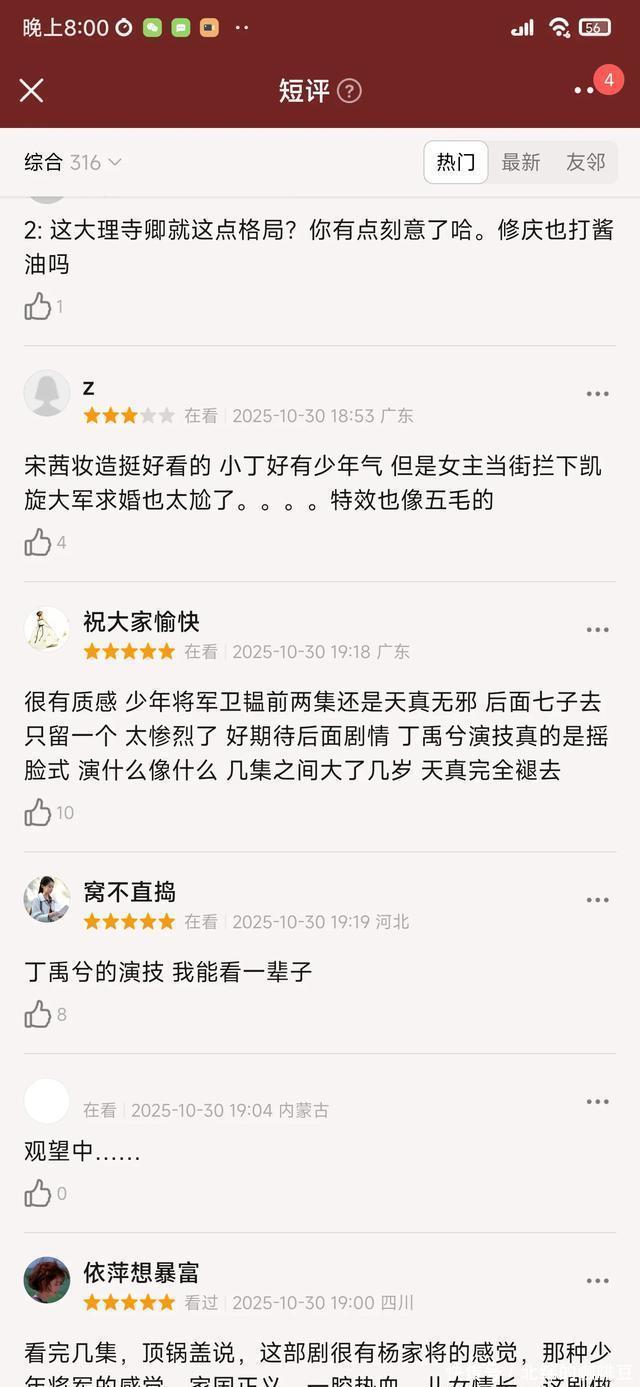Viewport: 640px width, 1387px height.
Task: Open 窝不直捣's profile avatar
Action: coord(47,899)
